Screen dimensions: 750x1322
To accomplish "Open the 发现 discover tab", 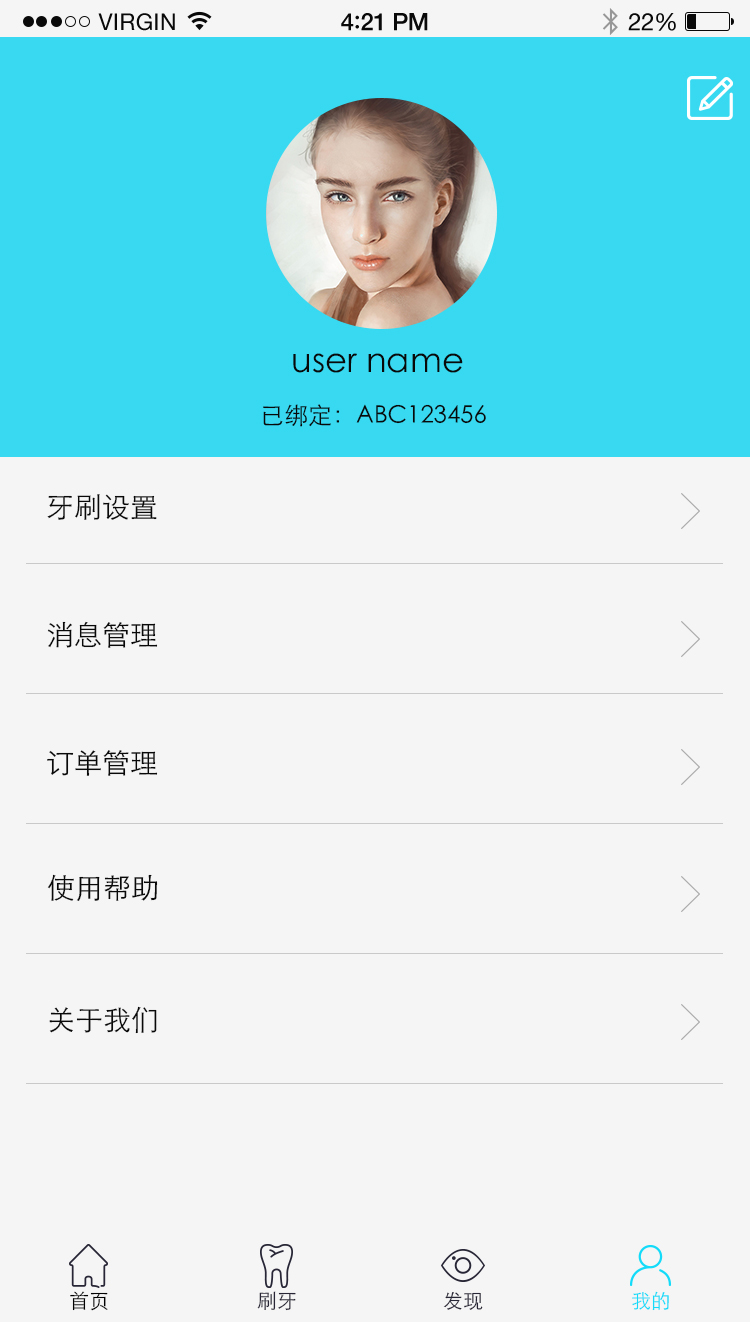I will tap(463, 1277).
